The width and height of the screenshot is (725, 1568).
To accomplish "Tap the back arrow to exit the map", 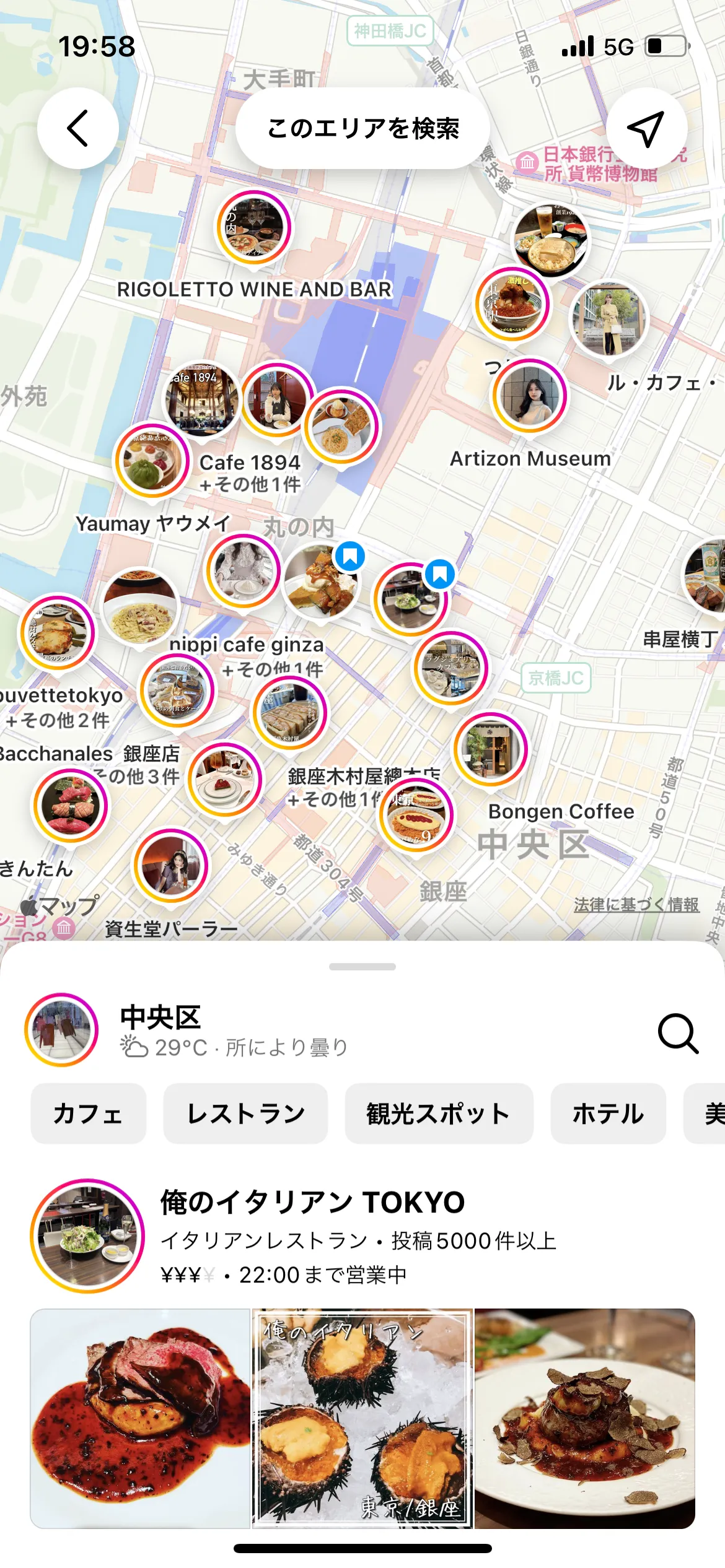I will pos(77,127).
